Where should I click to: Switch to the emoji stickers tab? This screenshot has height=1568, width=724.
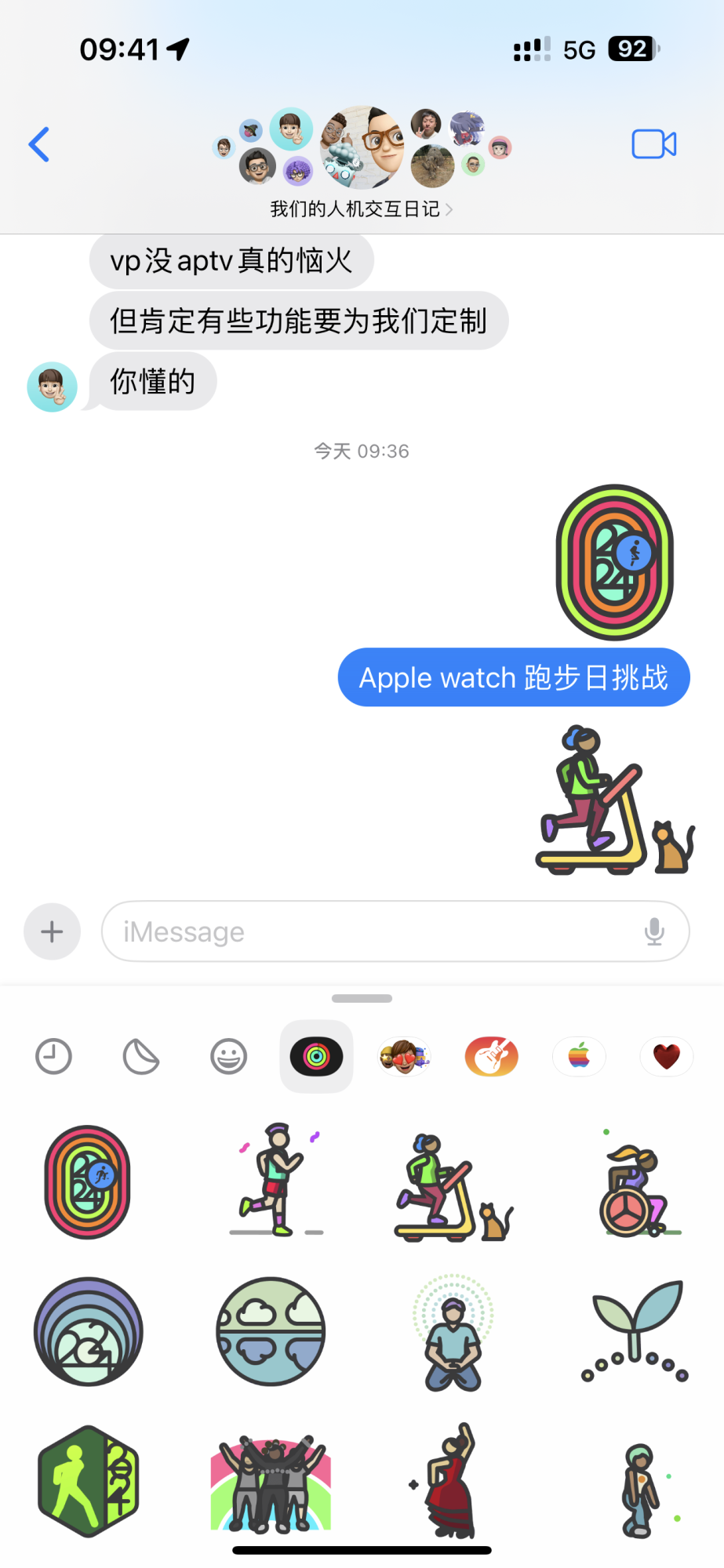pos(229,1056)
